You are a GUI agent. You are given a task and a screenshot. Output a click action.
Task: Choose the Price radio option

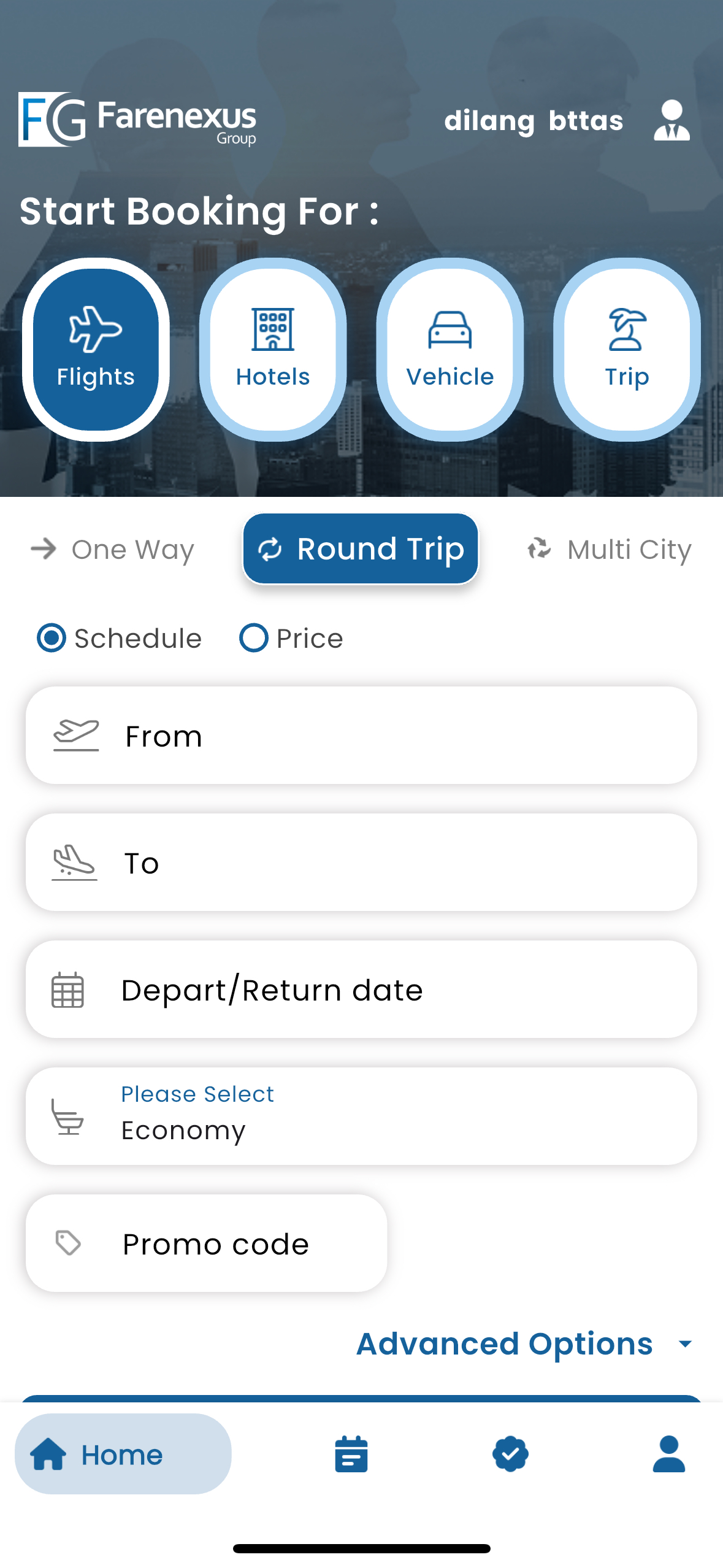pos(291,638)
